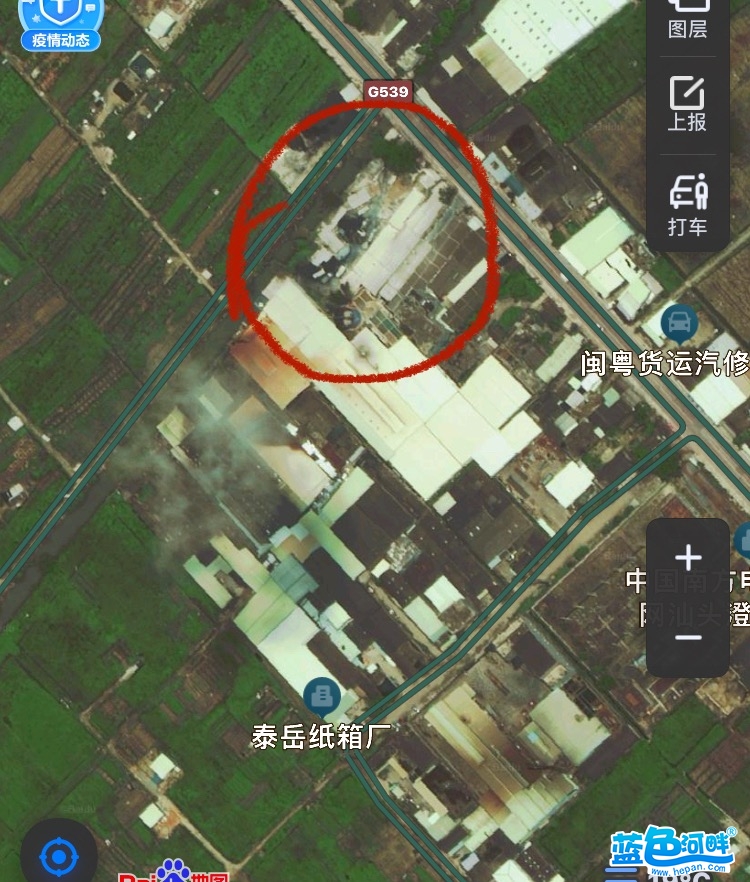Open the 泰岳纸箱厂 place marker
750x882 pixels.
click(321, 696)
